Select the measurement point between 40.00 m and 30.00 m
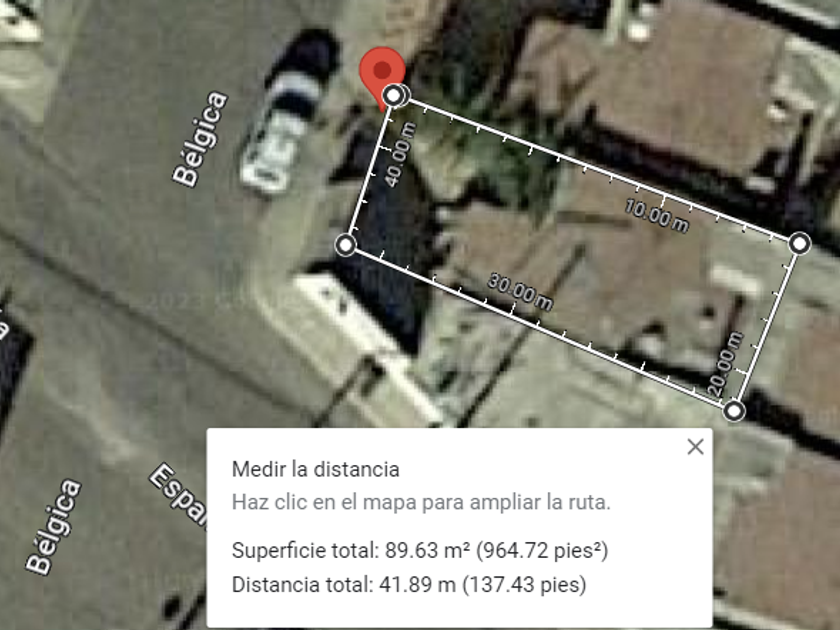This screenshot has width=840, height=630. 346,245
